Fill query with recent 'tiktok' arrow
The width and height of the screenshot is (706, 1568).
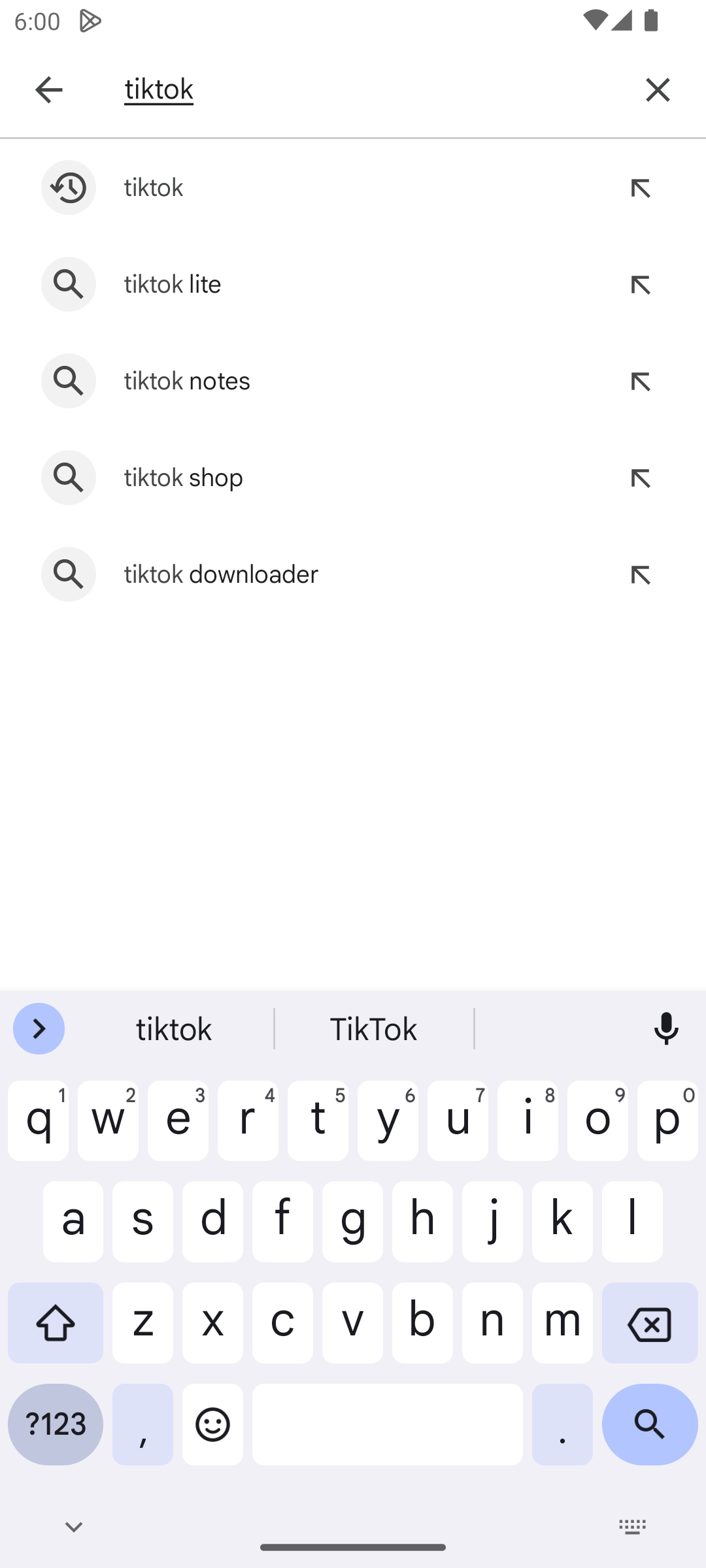click(x=641, y=188)
